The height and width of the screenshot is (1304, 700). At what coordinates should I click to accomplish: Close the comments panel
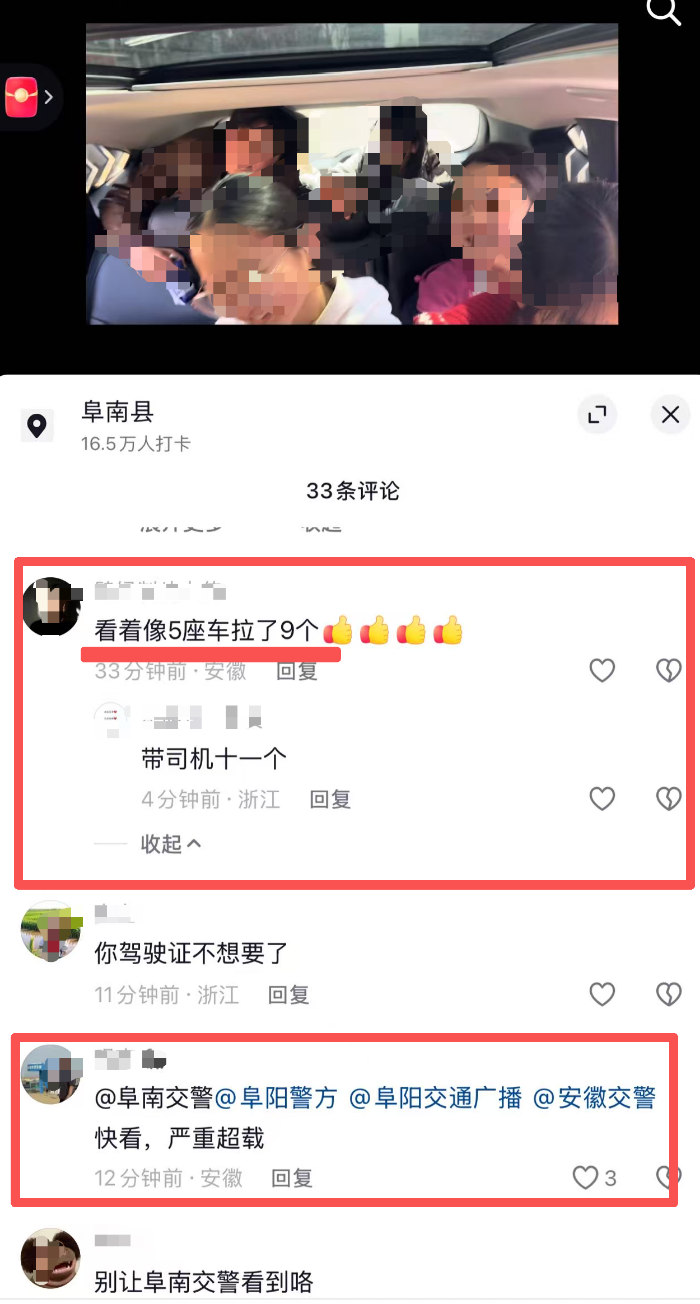tap(670, 415)
